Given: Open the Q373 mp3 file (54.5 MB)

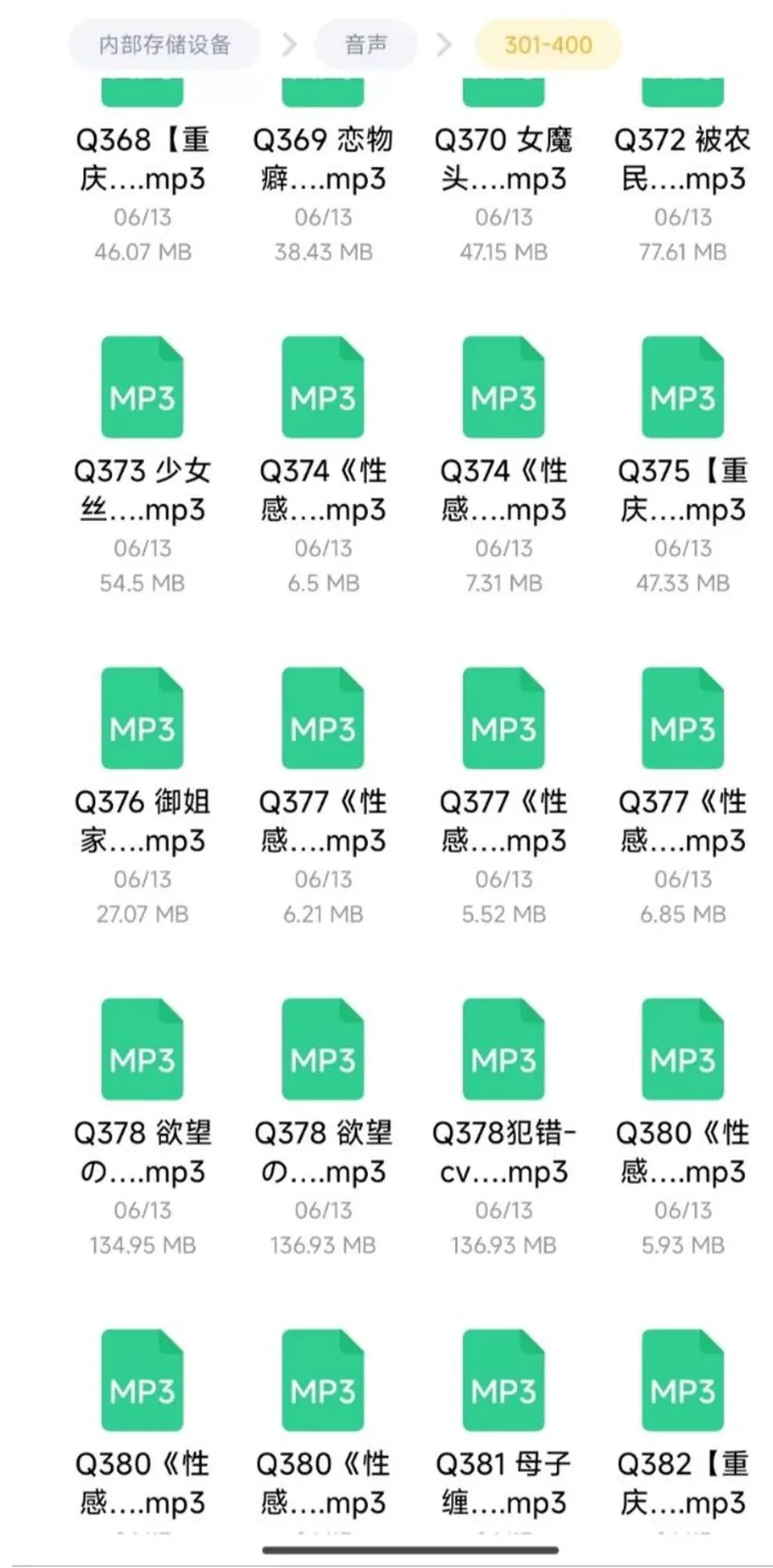Looking at the screenshot, I should point(143,465).
